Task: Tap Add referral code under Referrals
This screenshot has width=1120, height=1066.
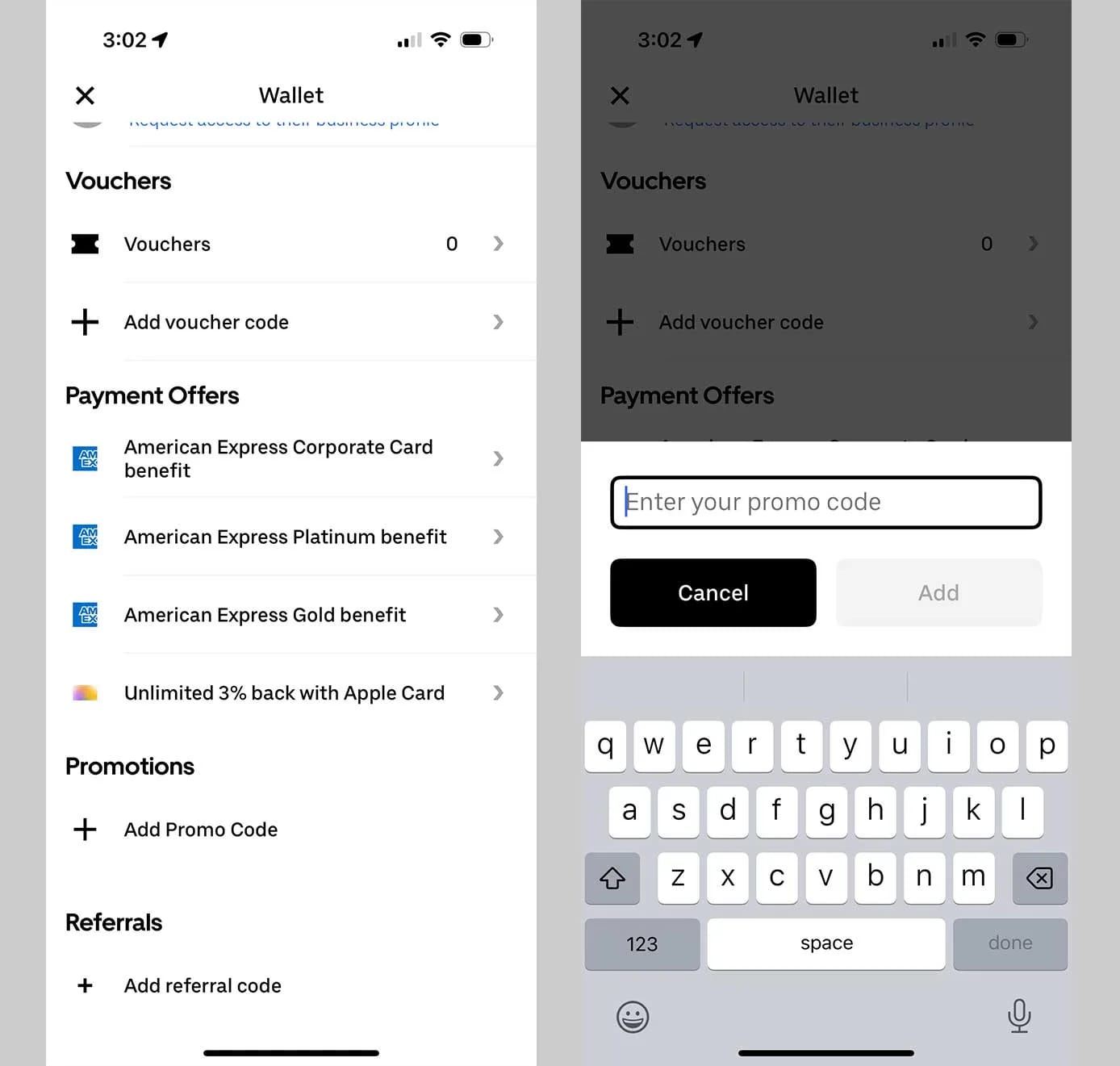Action: pos(202,985)
